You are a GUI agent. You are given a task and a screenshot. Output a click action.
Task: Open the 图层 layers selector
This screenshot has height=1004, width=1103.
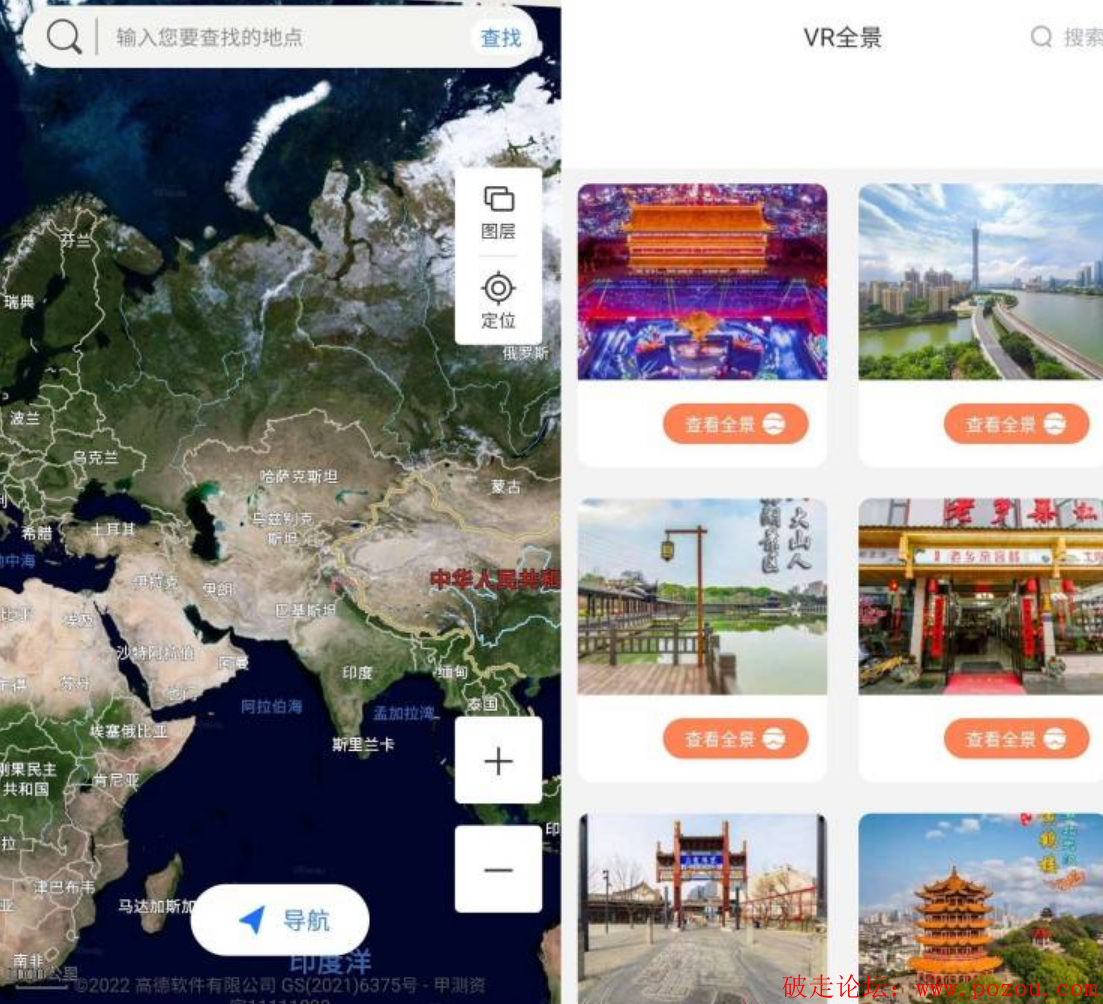pos(498,212)
